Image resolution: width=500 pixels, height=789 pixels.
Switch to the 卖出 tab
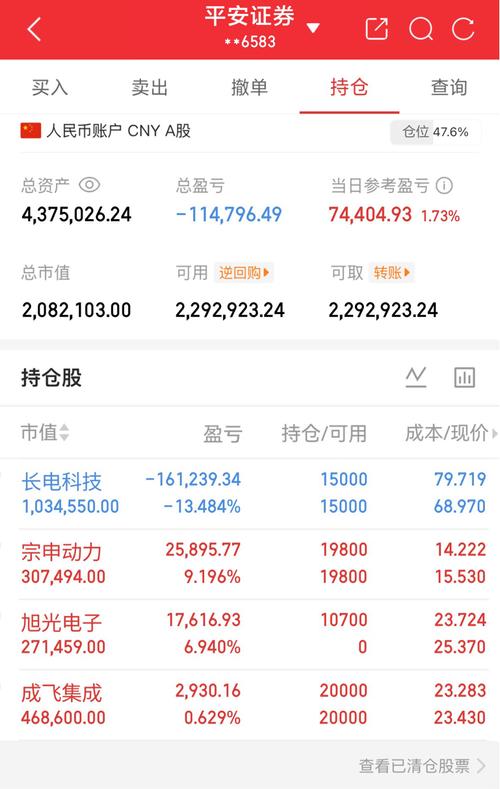click(x=149, y=88)
